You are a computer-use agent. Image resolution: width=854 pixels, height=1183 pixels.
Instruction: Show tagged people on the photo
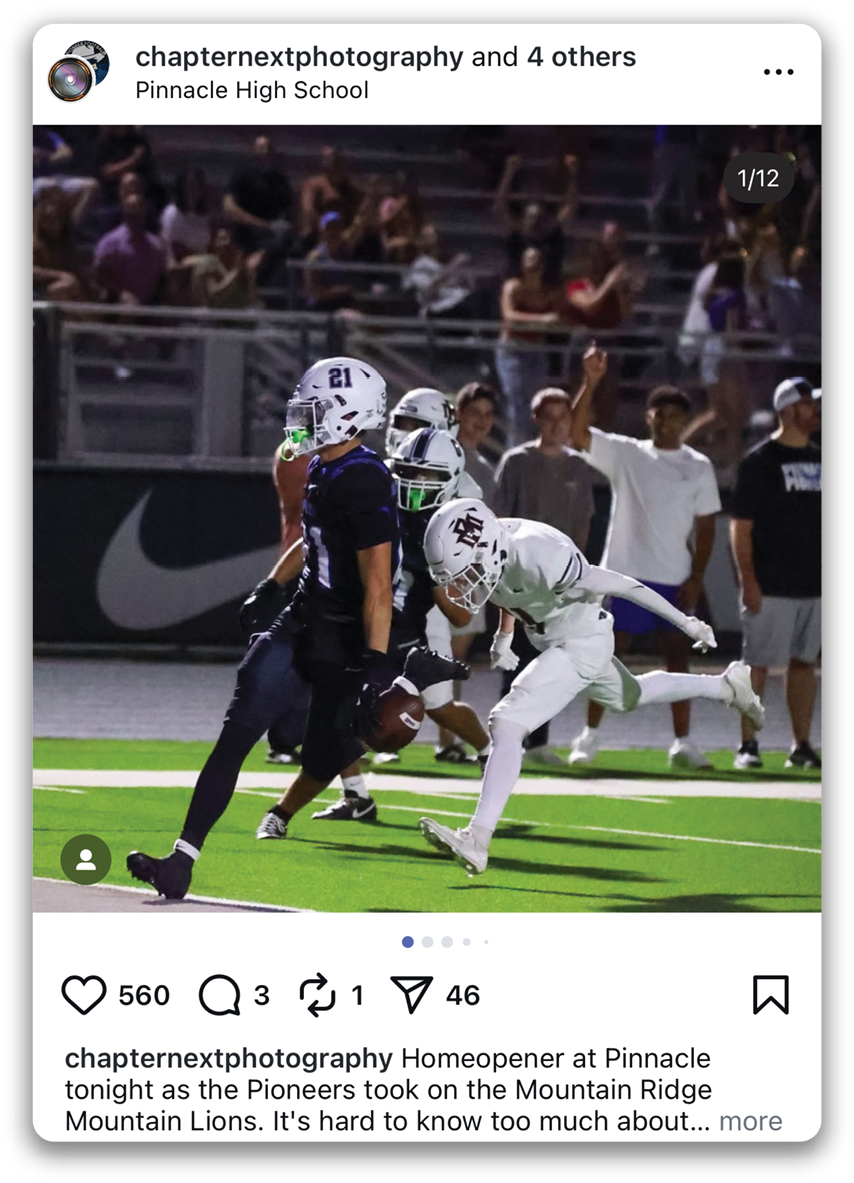coord(86,859)
